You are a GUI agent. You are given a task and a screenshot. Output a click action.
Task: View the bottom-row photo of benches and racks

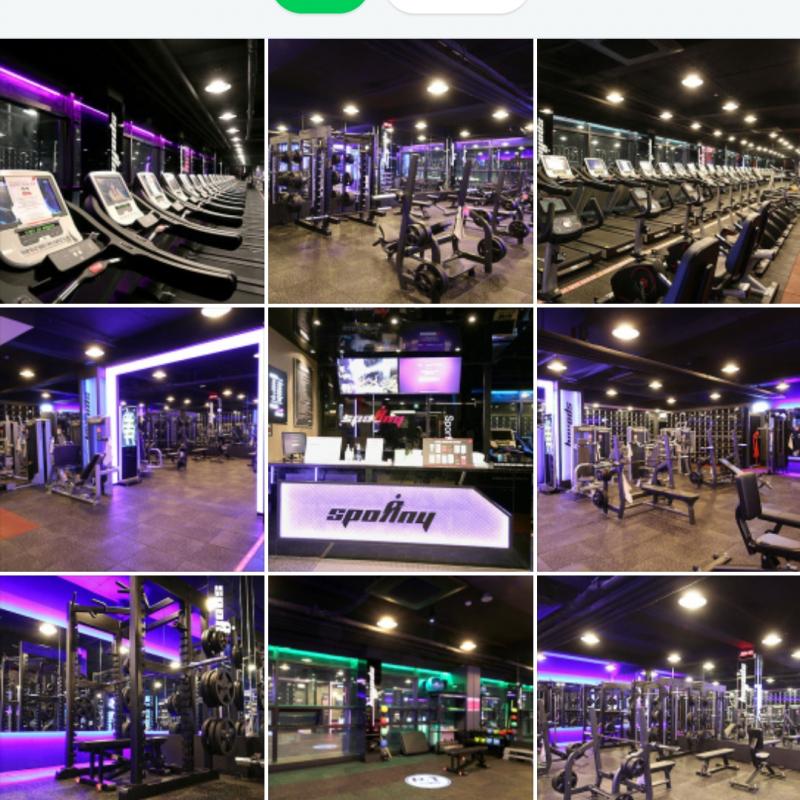tap(668, 688)
